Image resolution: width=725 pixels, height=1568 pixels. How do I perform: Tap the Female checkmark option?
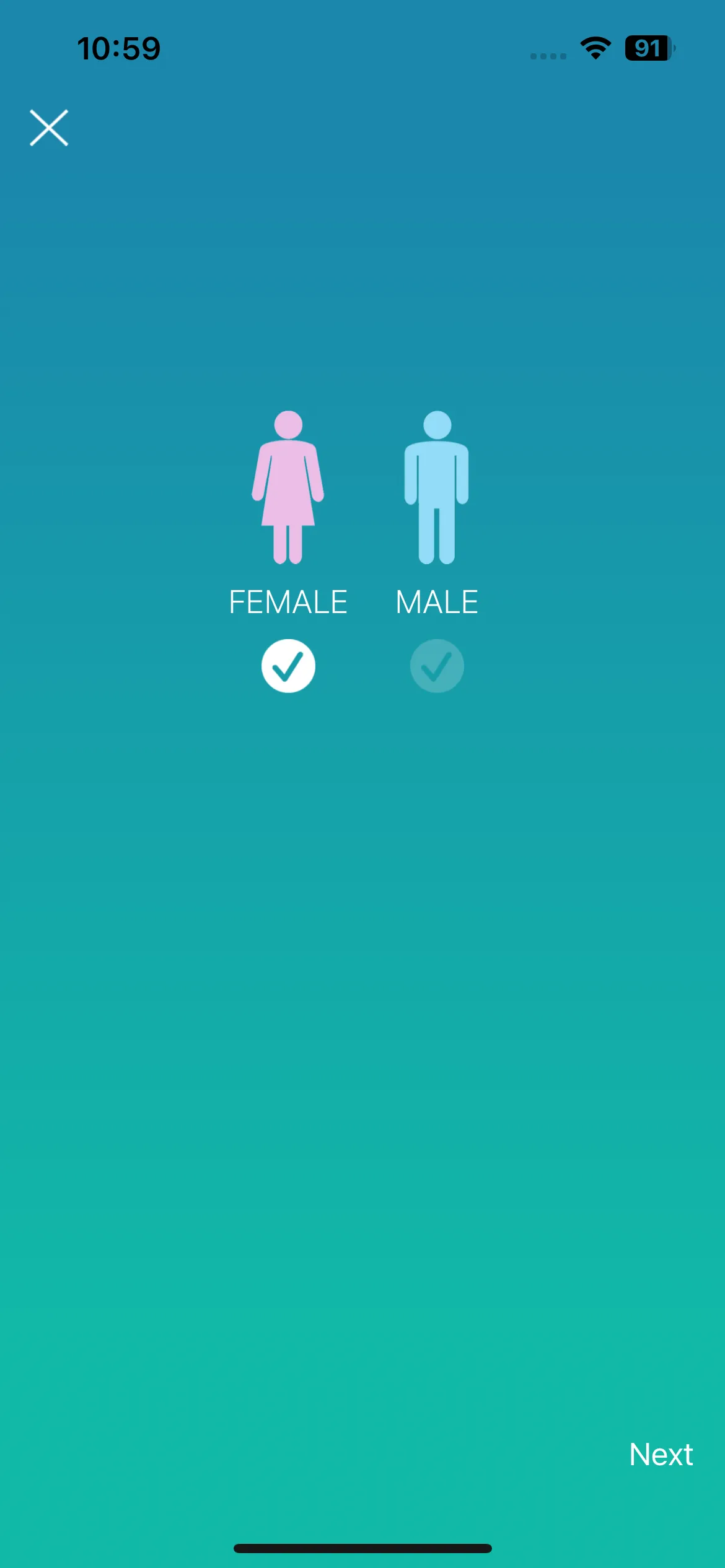tap(288, 666)
